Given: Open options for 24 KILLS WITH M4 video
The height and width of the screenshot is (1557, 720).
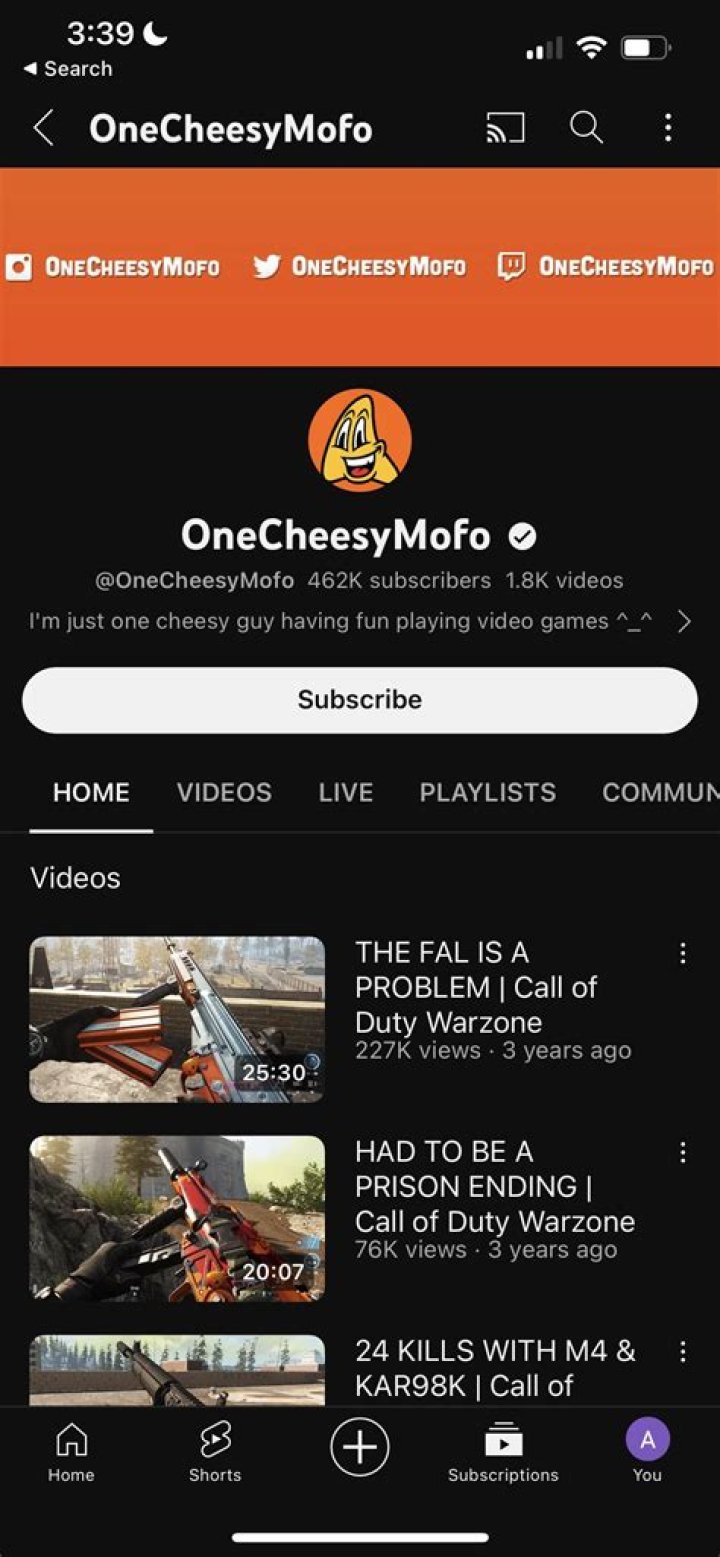Looking at the screenshot, I should coord(683,1352).
